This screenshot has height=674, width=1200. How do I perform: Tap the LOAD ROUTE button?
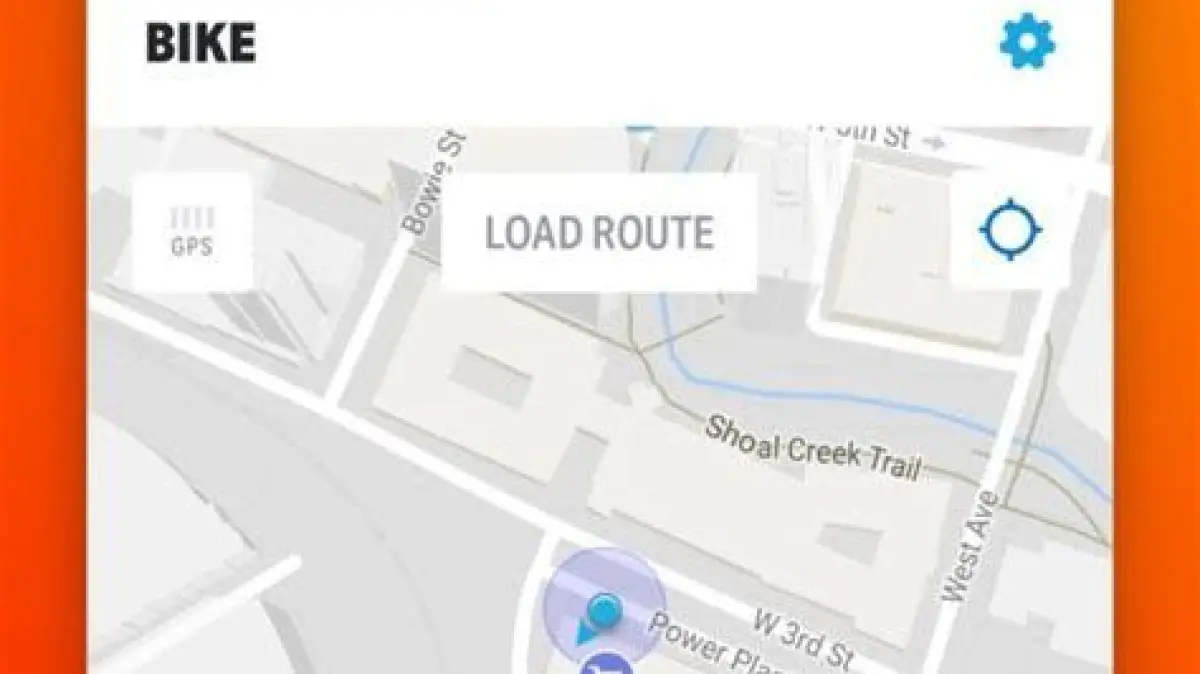(x=599, y=232)
